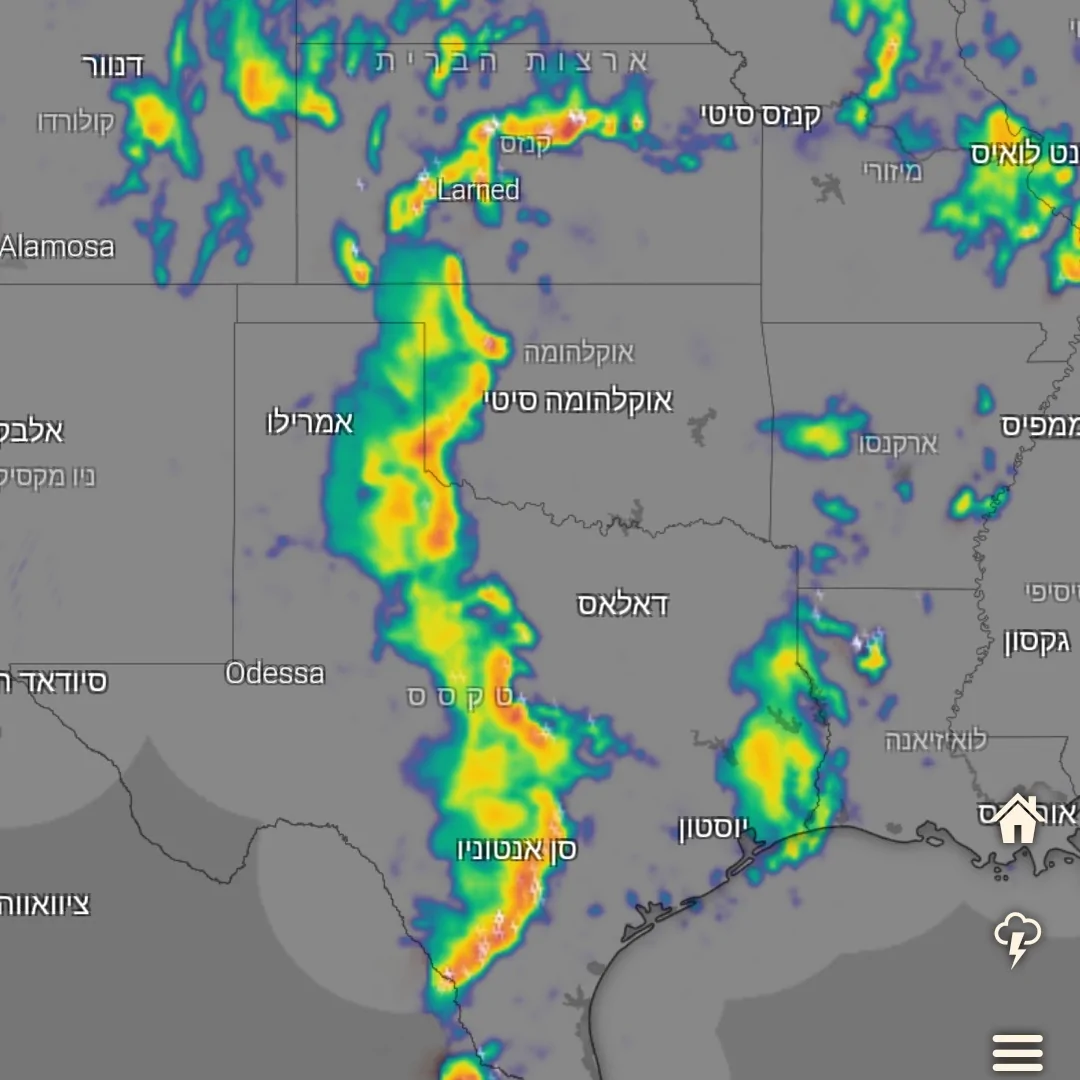Open the lightning storm layer icon

pyautogui.click(x=1017, y=938)
